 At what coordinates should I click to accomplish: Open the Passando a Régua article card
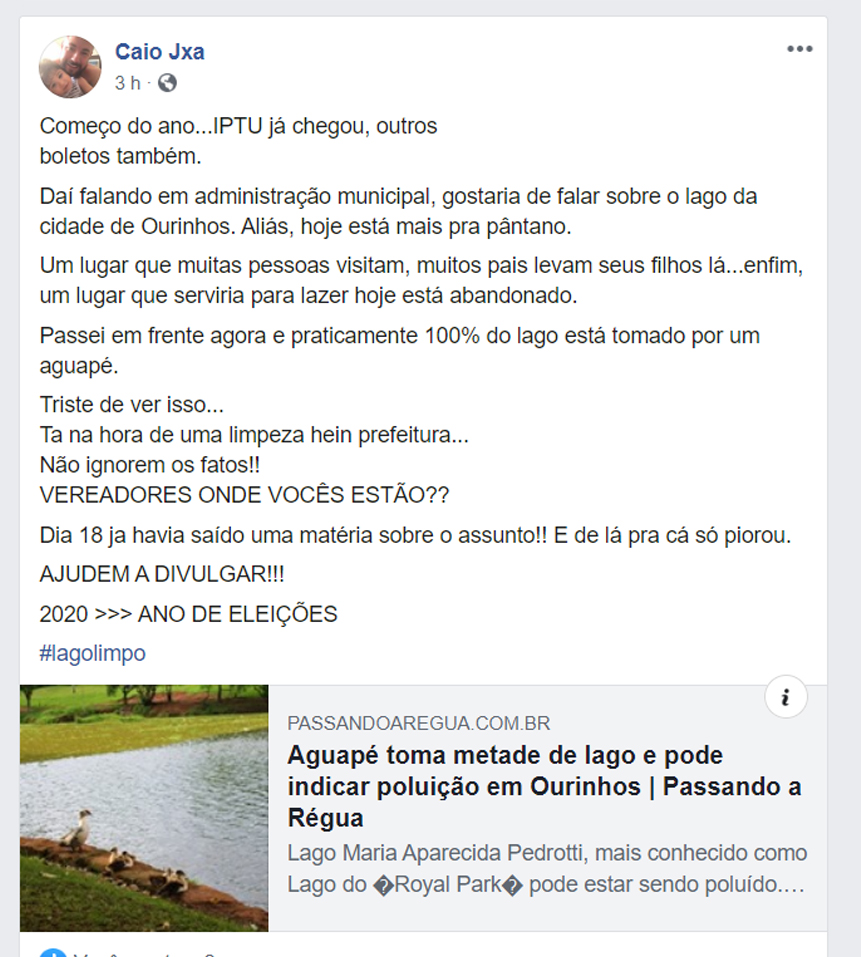[x=544, y=786]
